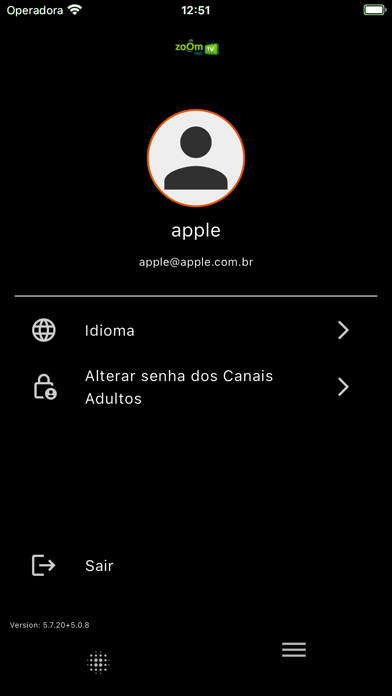This screenshot has height=696, width=392.
Task: Log out with Sair
Action: coord(196,566)
